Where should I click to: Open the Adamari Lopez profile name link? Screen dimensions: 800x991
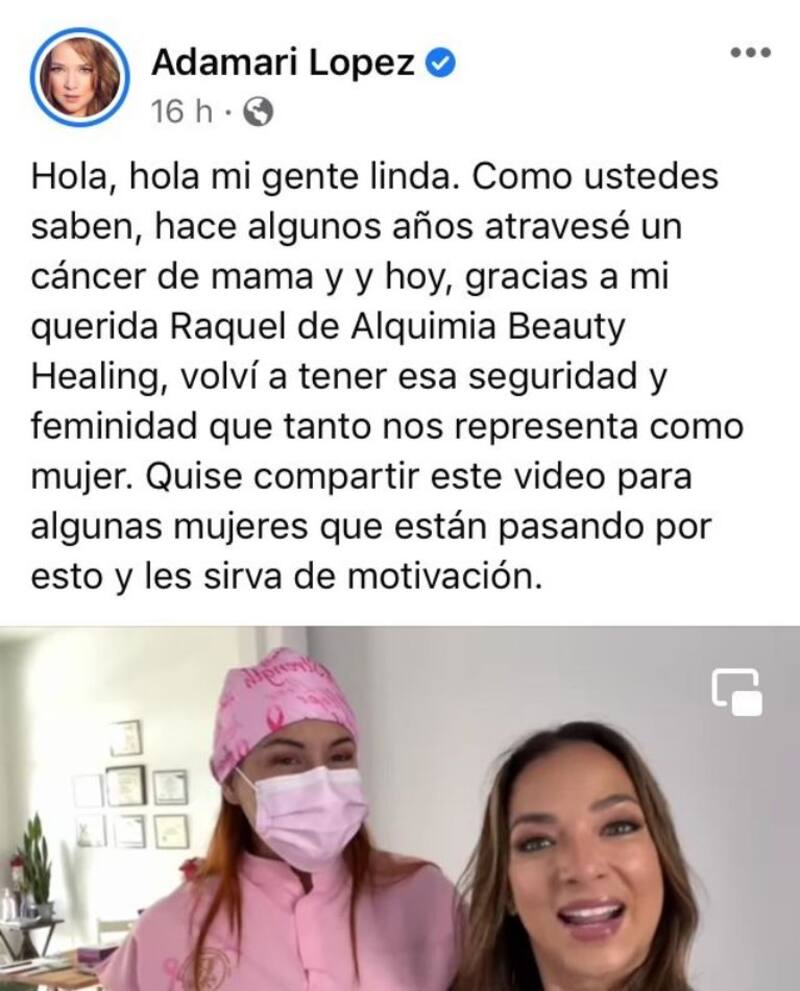click(283, 62)
